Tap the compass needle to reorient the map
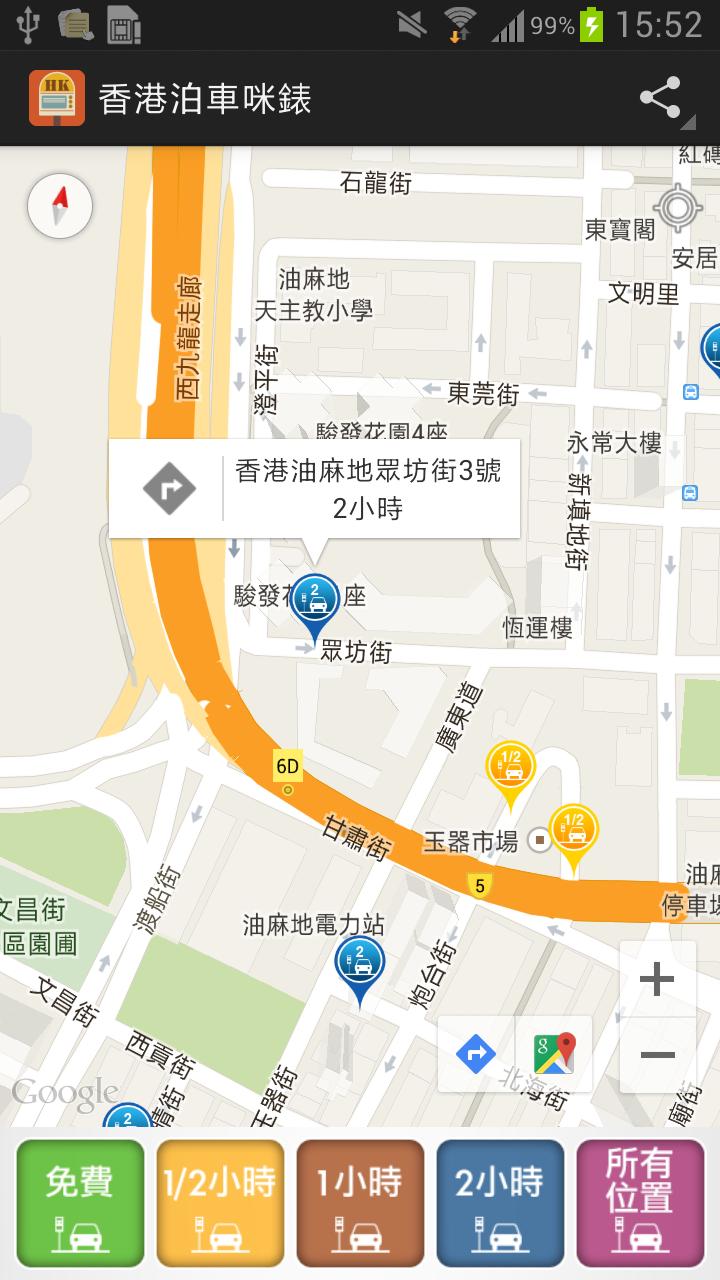Screen dimensions: 720x1280 57,205
